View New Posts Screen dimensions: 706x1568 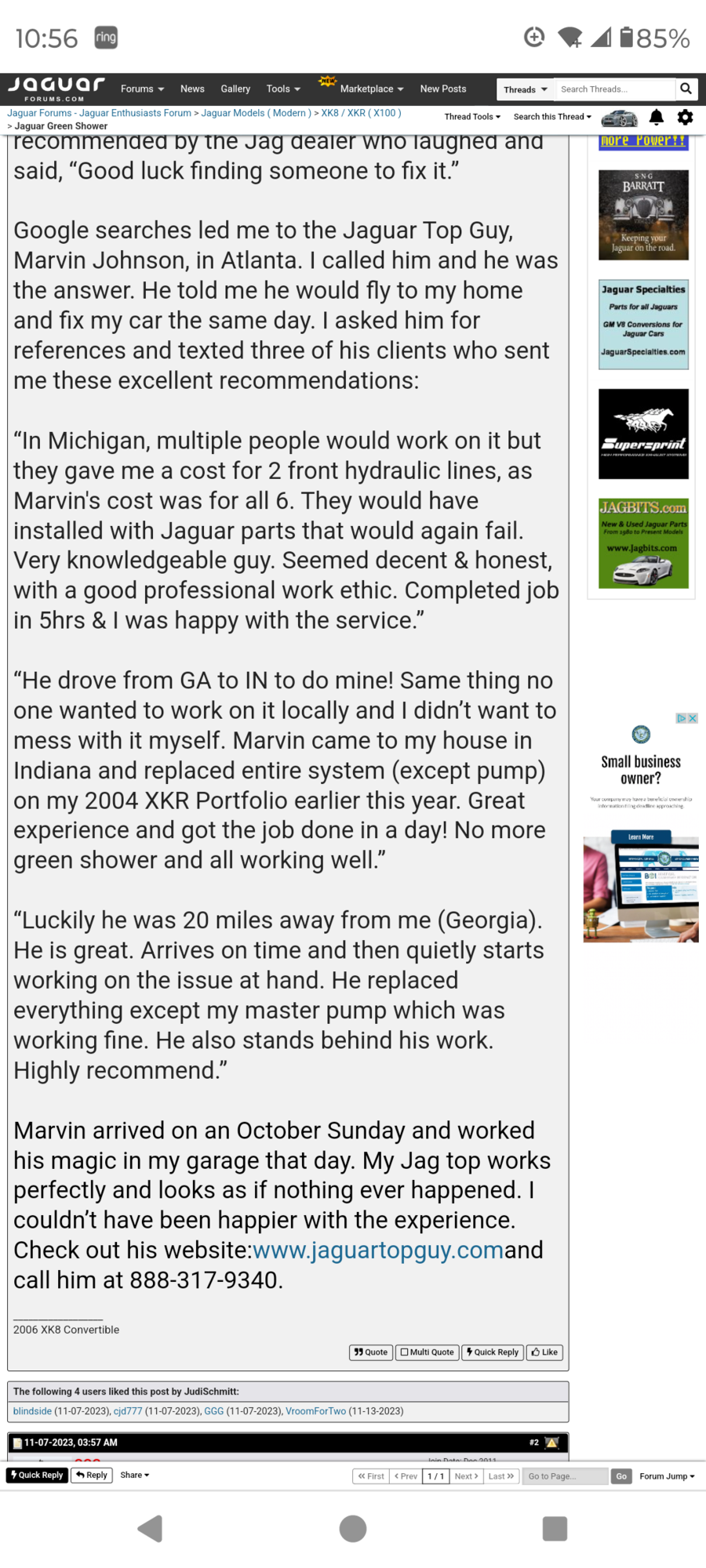[x=442, y=89]
